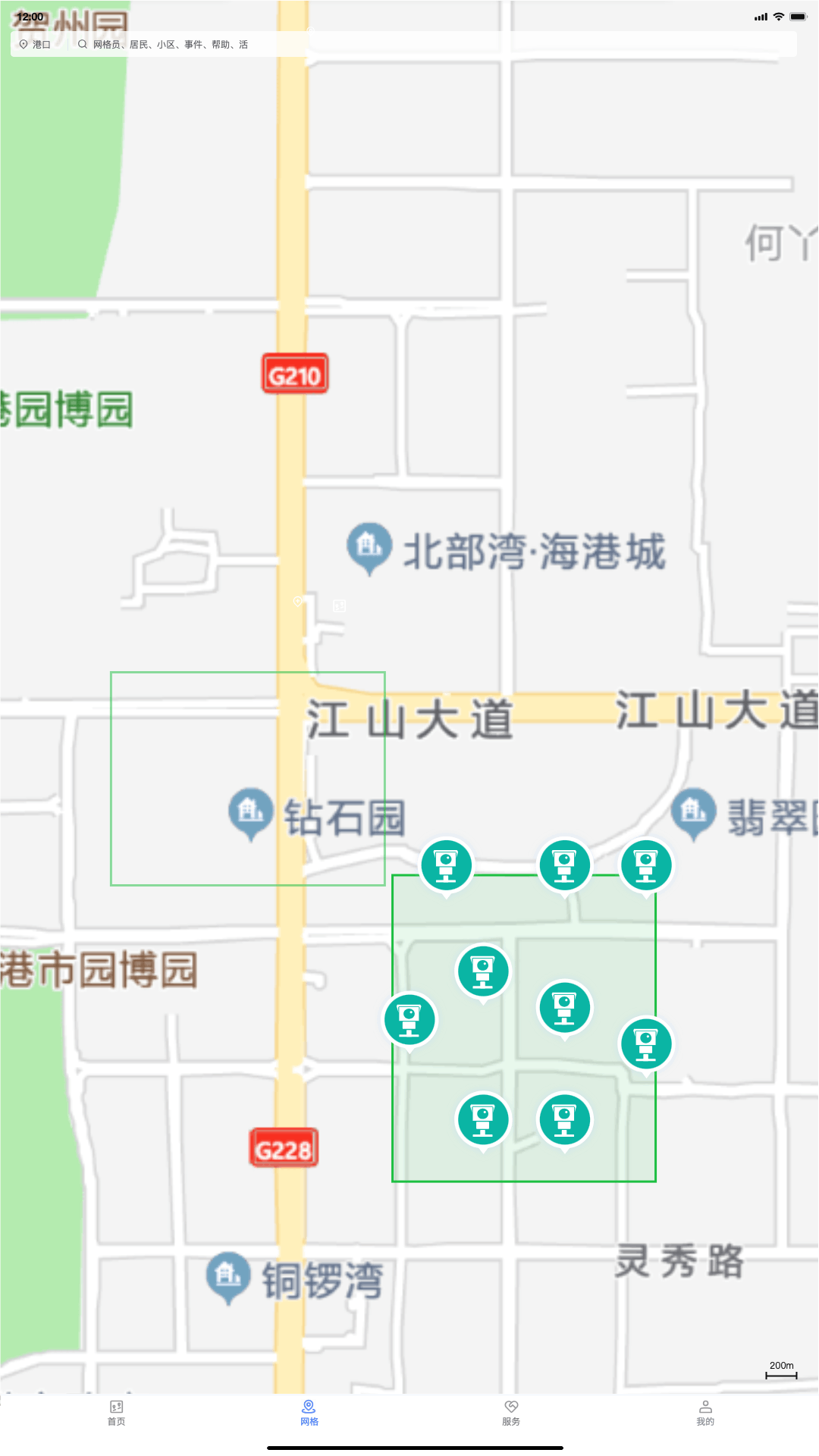Click the center camera marker inside the green grid
Image resolution: width=819 pixels, height=1456 pixels.
pyautogui.click(x=563, y=1008)
